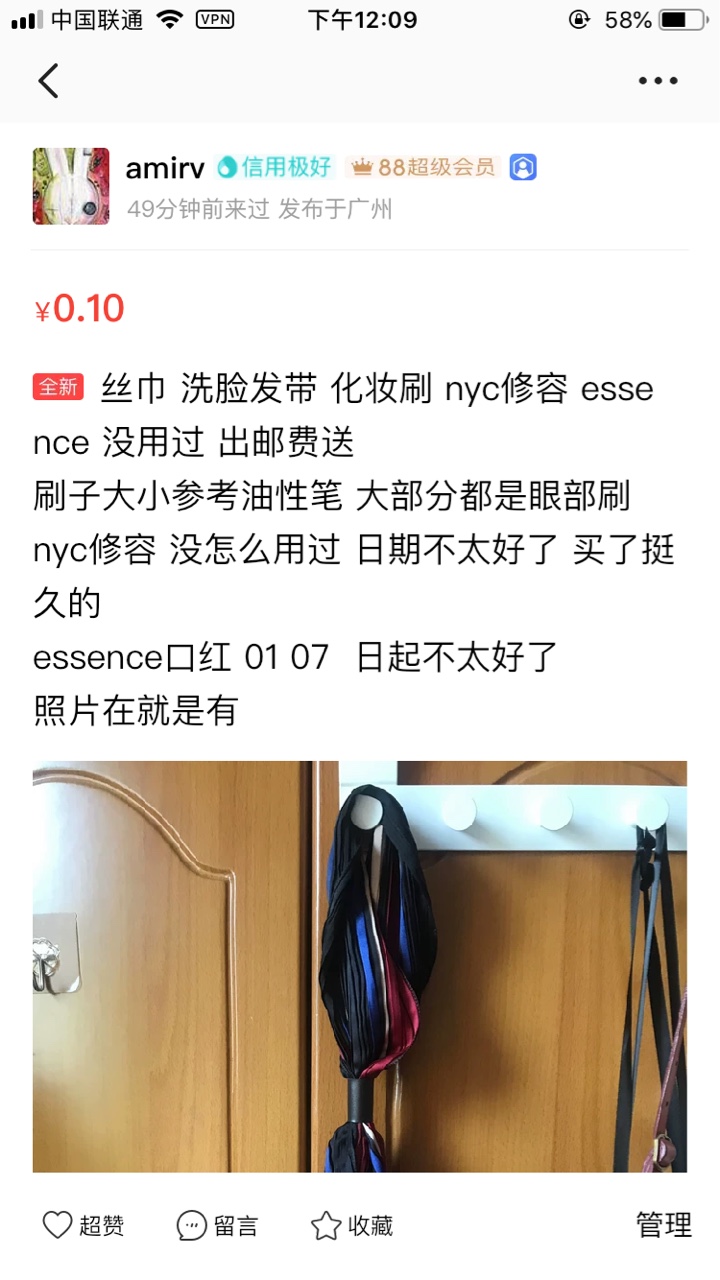
Task: Give this listing a 超赞 like
Action: (84, 1225)
